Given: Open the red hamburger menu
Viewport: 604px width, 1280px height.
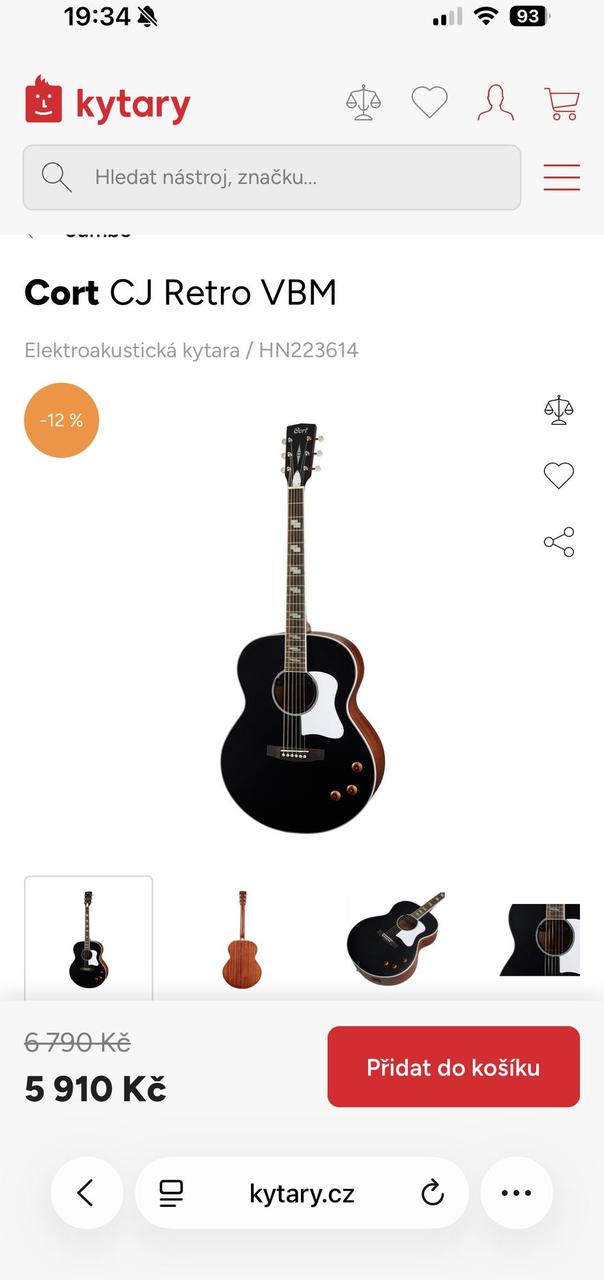Looking at the screenshot, I should [562, 178].
